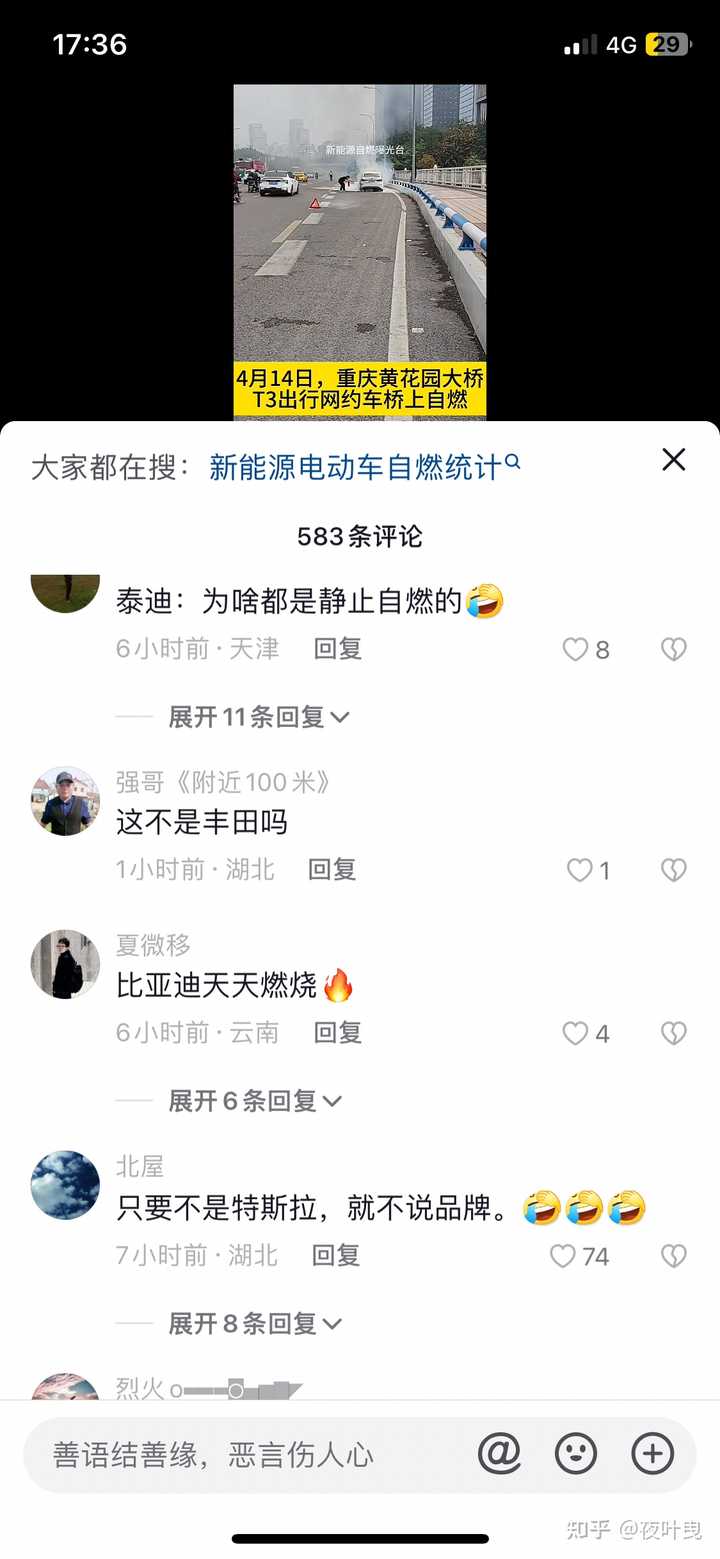Expand the 6 replies
This screenshot has width=720, height=1559.
255,1101
